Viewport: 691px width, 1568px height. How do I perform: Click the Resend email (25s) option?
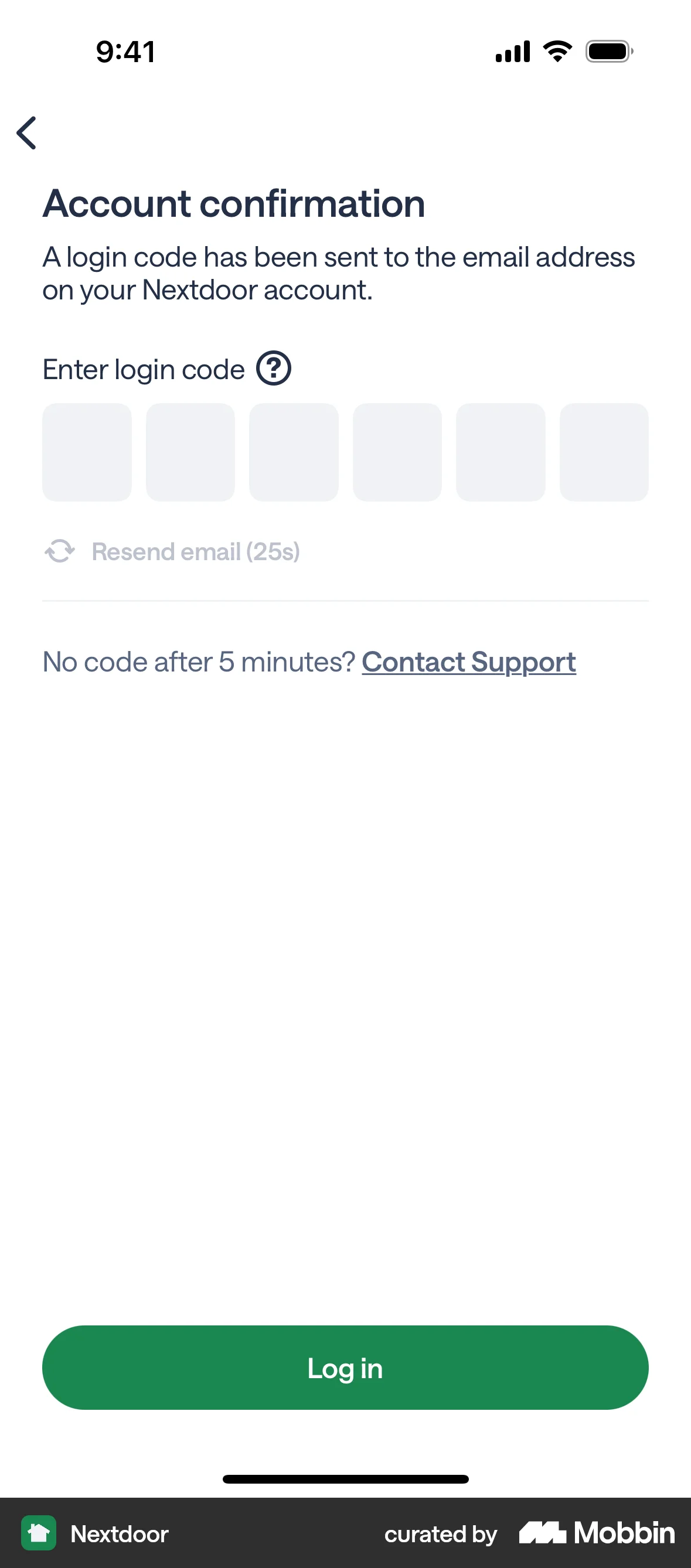point(196,551)
